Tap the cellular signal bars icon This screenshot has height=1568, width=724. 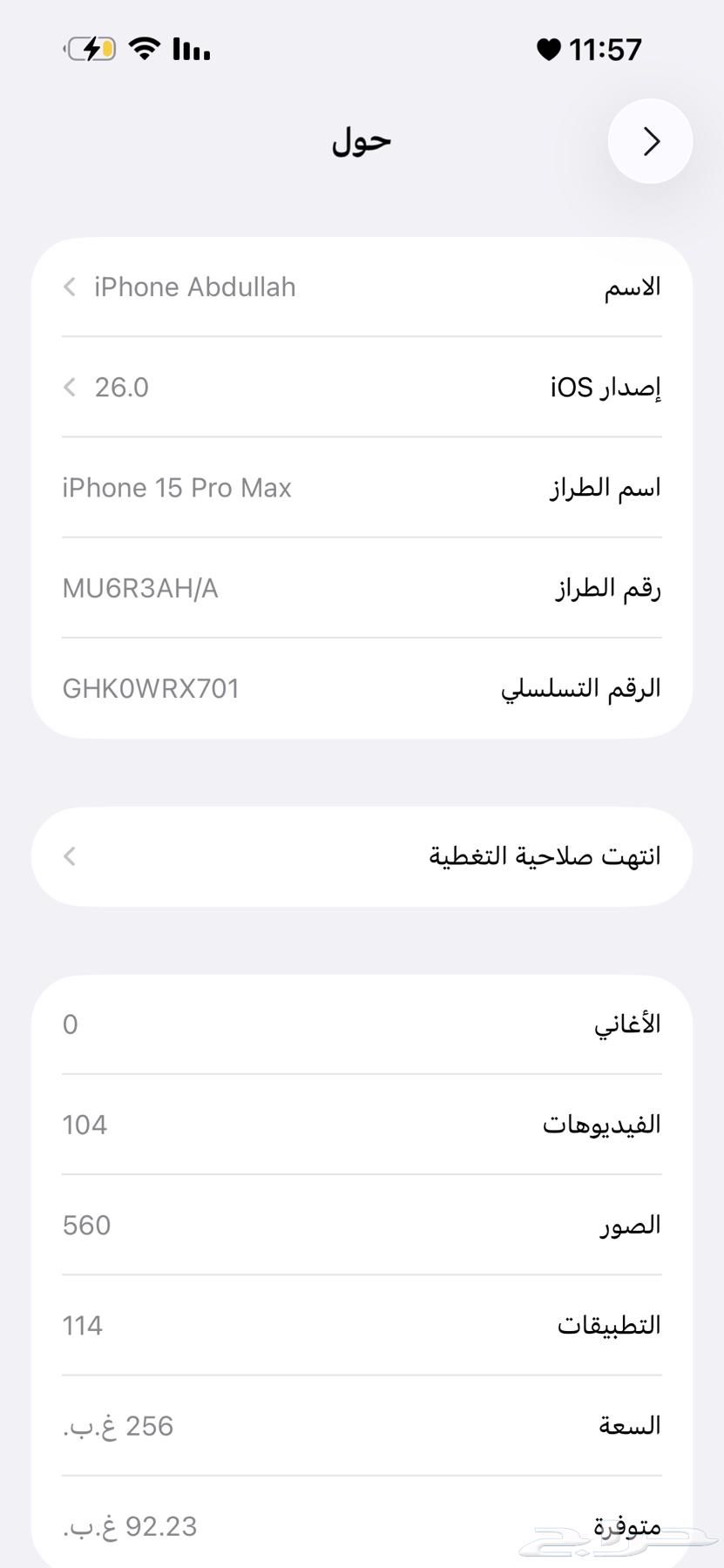pos(190,50)
